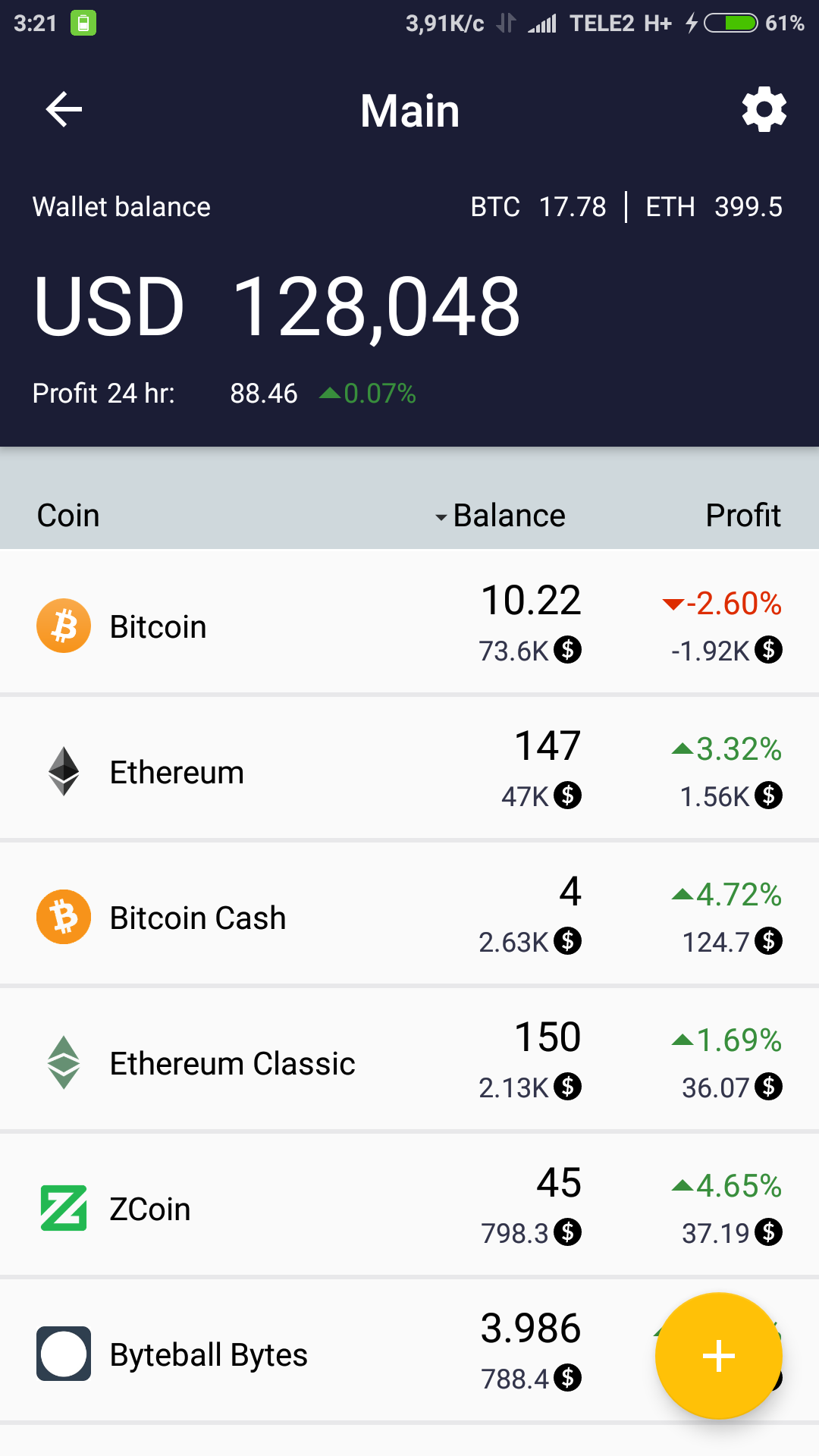Open the Ethereum row

[x=409, y=767]
